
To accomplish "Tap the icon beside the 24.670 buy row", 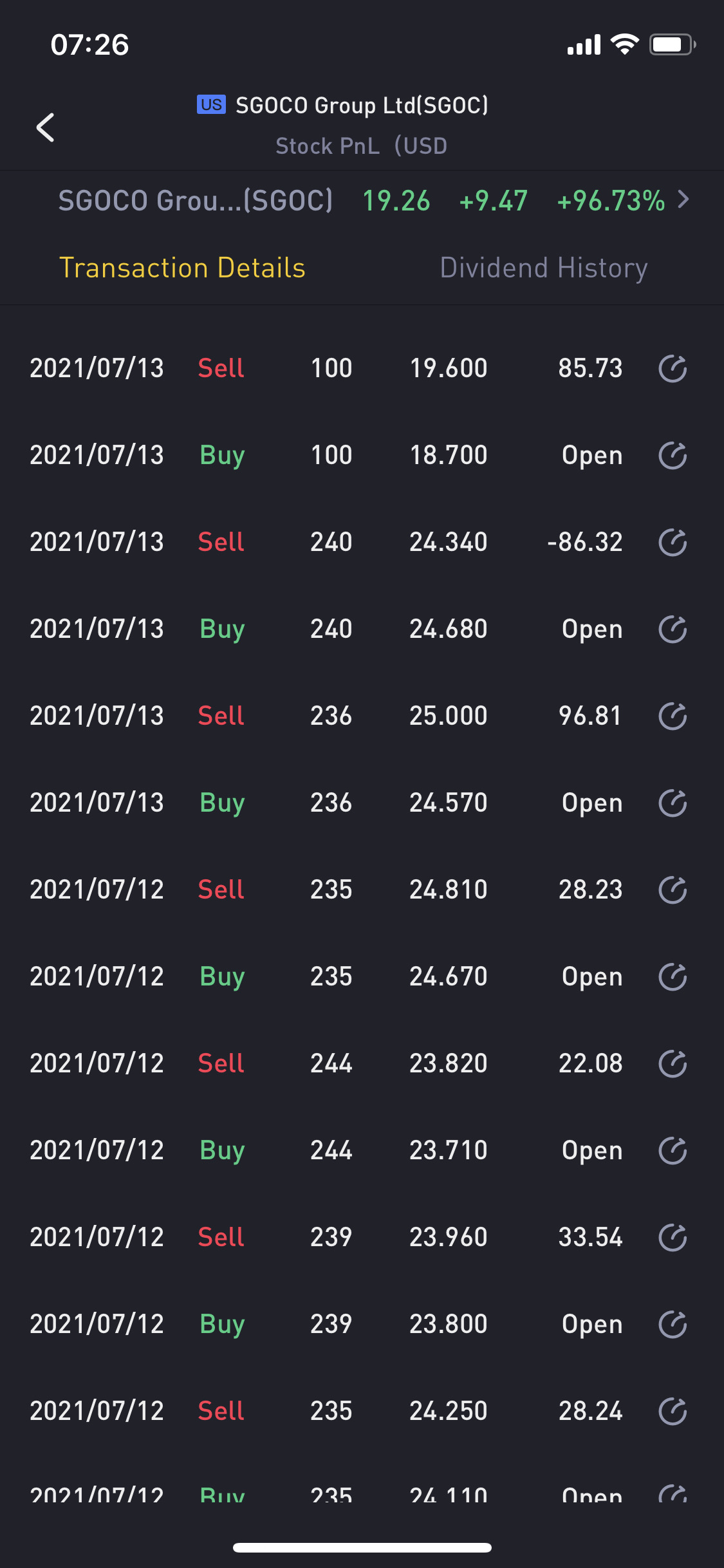I will pos(673,977).
